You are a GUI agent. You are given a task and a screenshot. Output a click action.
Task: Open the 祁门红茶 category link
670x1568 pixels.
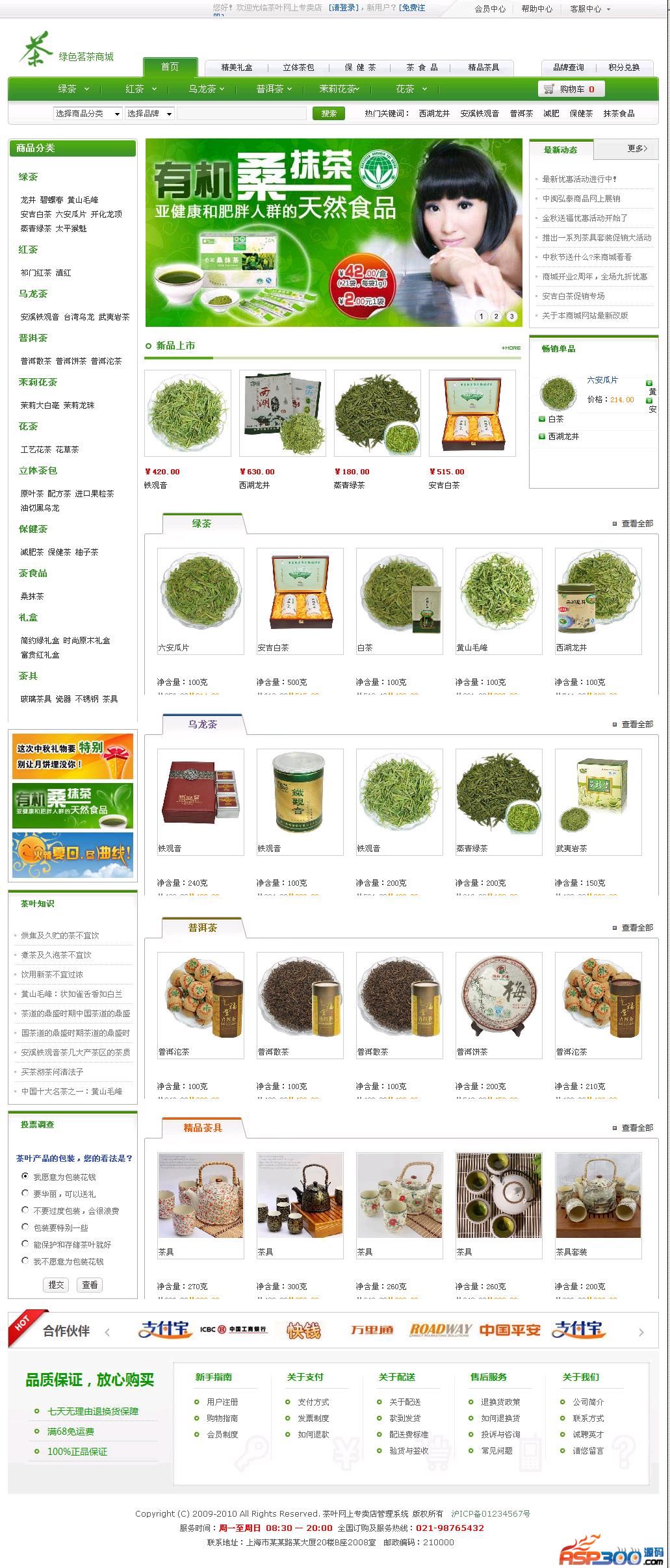pyautogui.click(x=36, y=273)
